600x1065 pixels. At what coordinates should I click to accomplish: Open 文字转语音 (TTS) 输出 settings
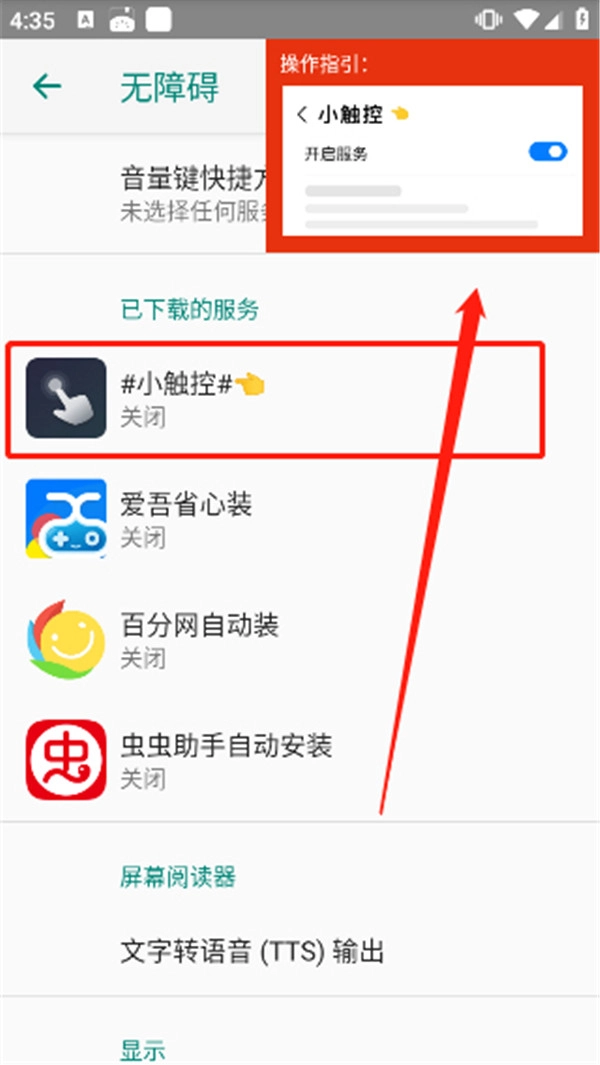(252, 950)
